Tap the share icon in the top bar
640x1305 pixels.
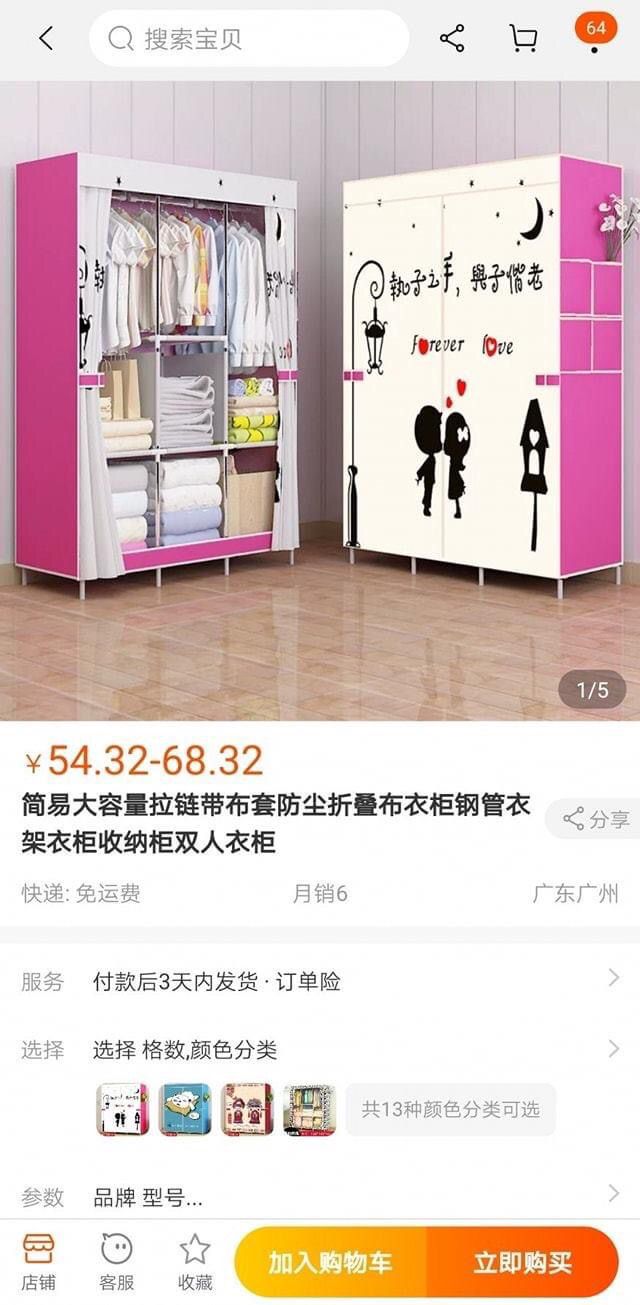click(452, 39)
